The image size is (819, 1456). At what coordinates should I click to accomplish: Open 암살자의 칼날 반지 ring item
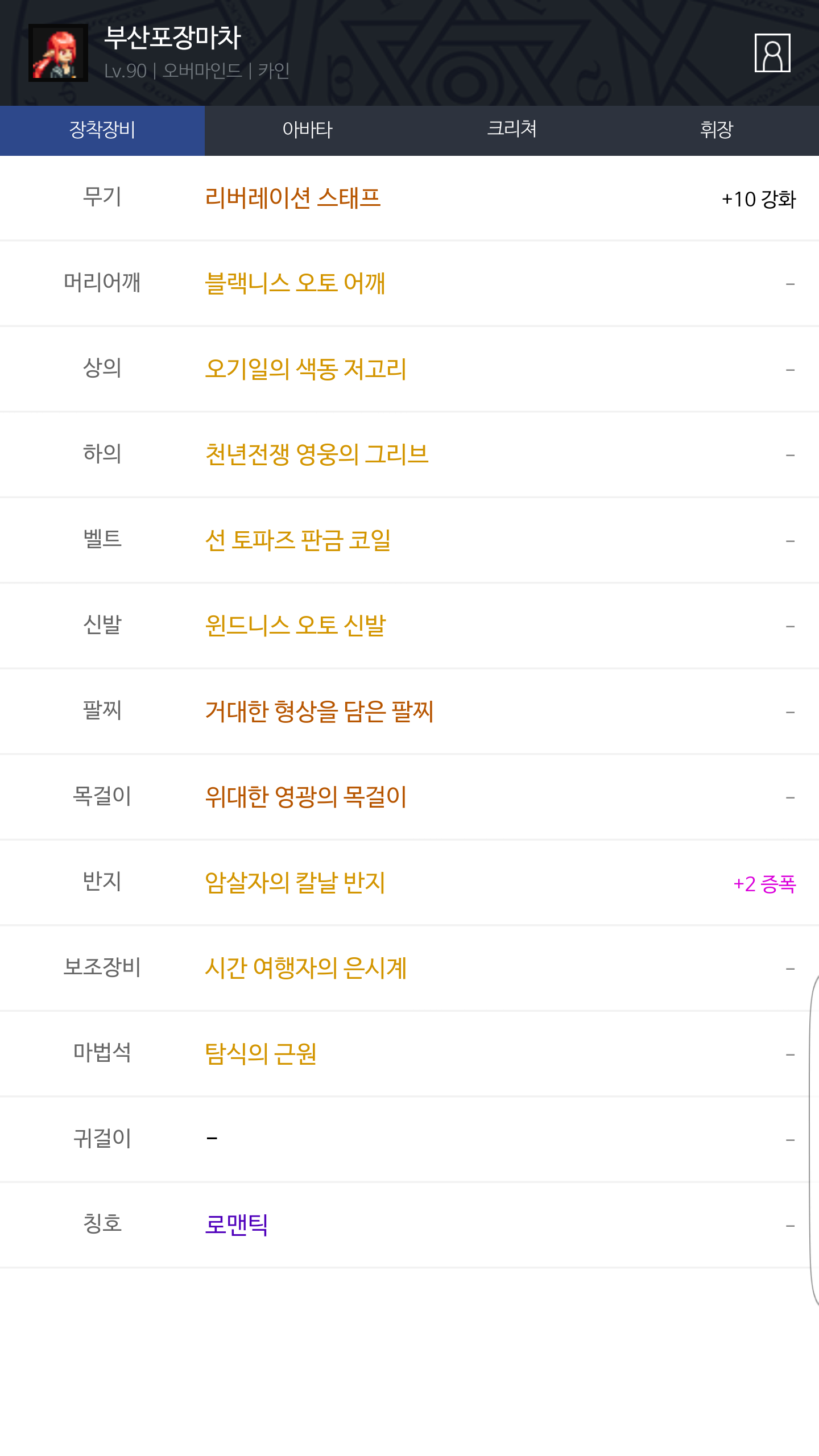click(295, 883)
